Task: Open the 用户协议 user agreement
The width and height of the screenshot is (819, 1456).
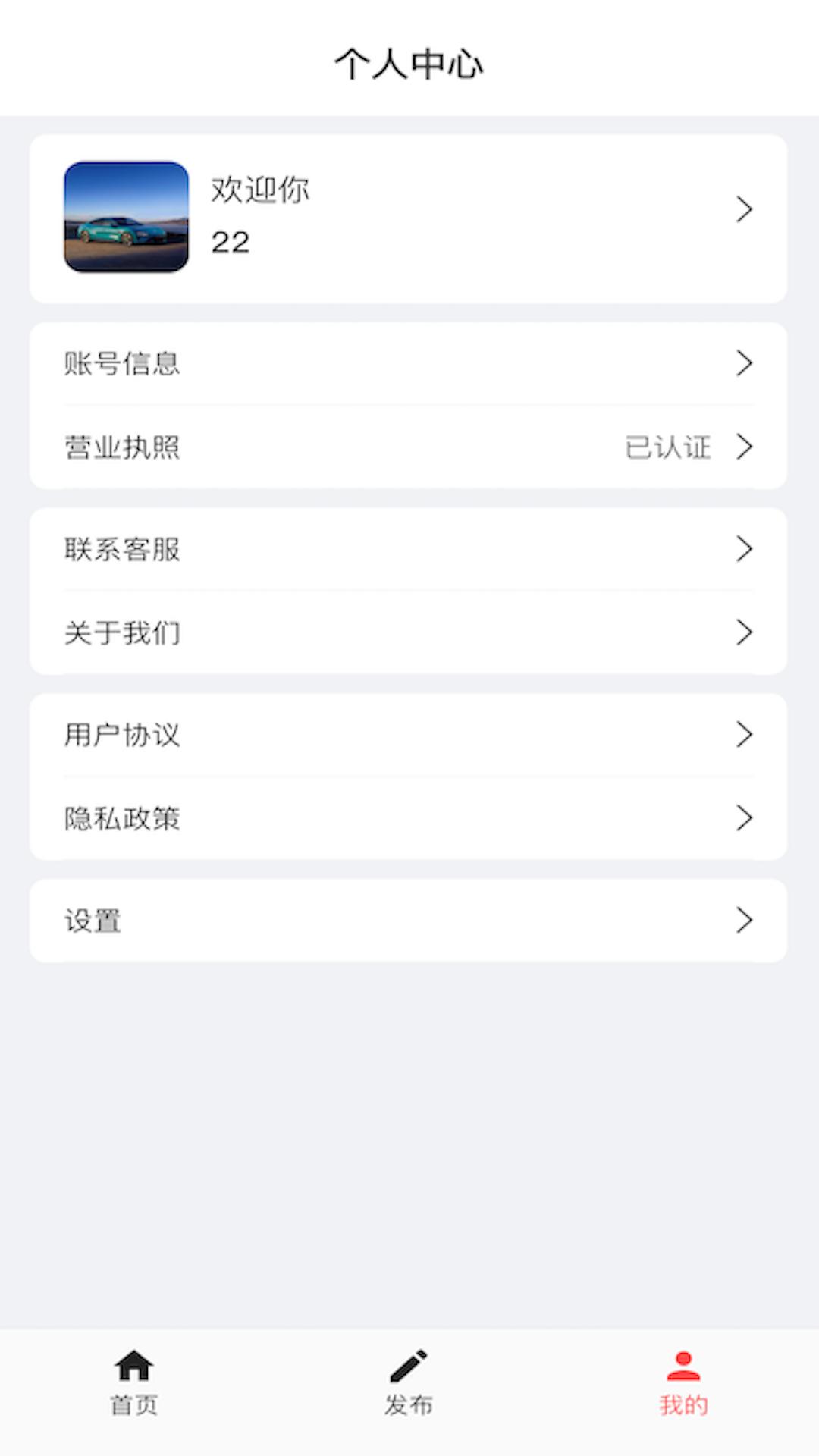Action: point(409,734)
